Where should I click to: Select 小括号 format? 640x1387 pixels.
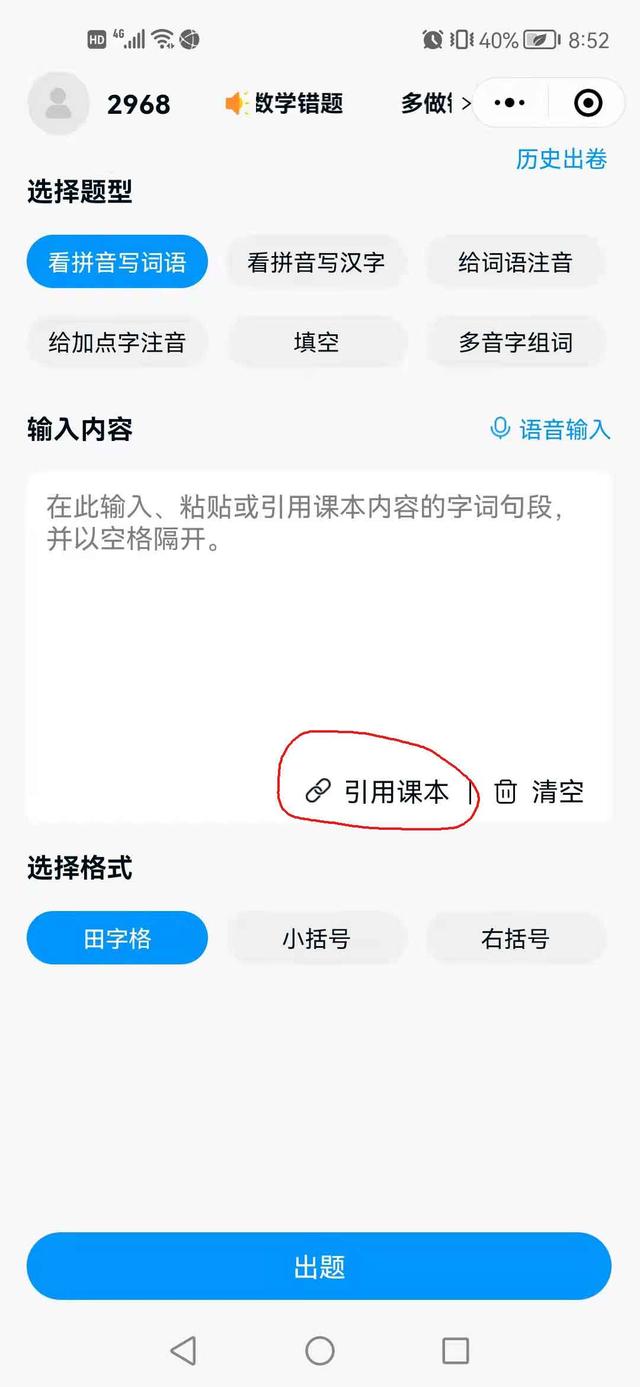pos(316,938)
